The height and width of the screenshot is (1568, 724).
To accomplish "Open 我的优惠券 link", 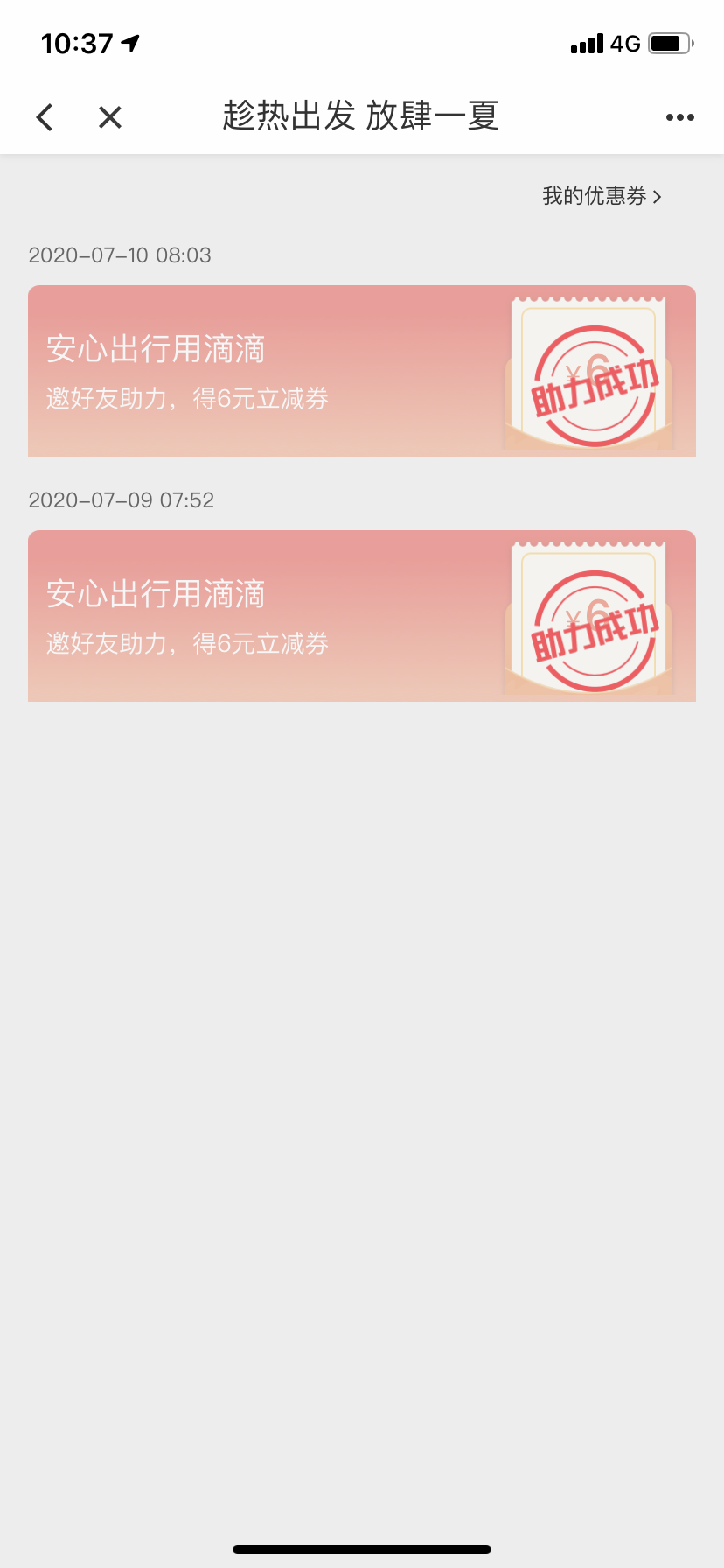I will coord(602,196).
